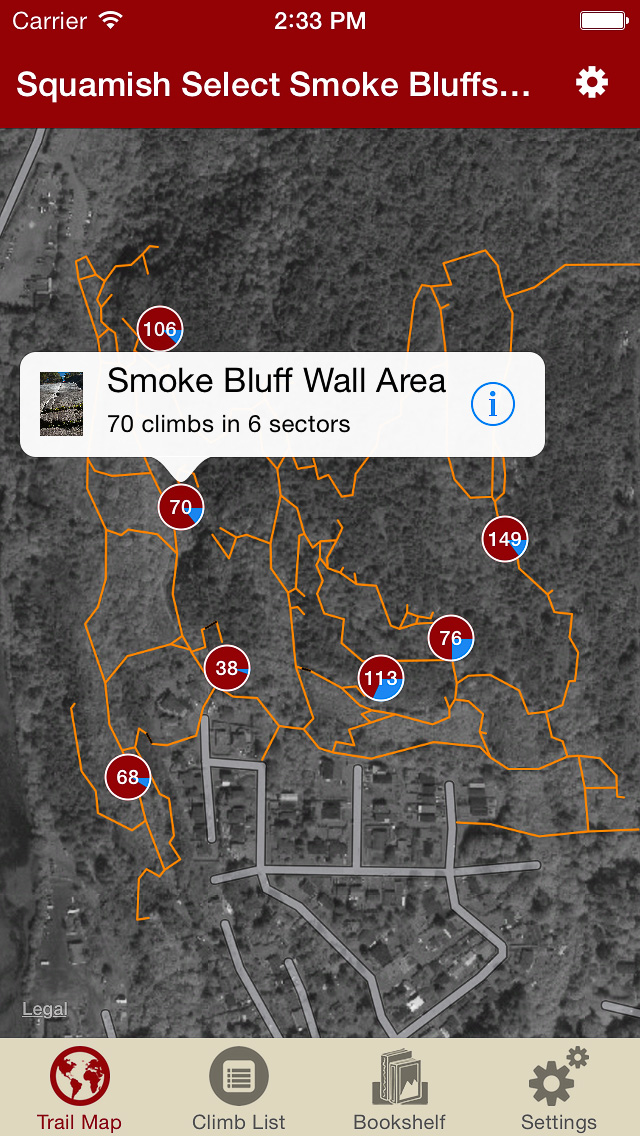Tap the 70 climbs map marker
Screen dimensions: 640x1136
click(181, 507)
